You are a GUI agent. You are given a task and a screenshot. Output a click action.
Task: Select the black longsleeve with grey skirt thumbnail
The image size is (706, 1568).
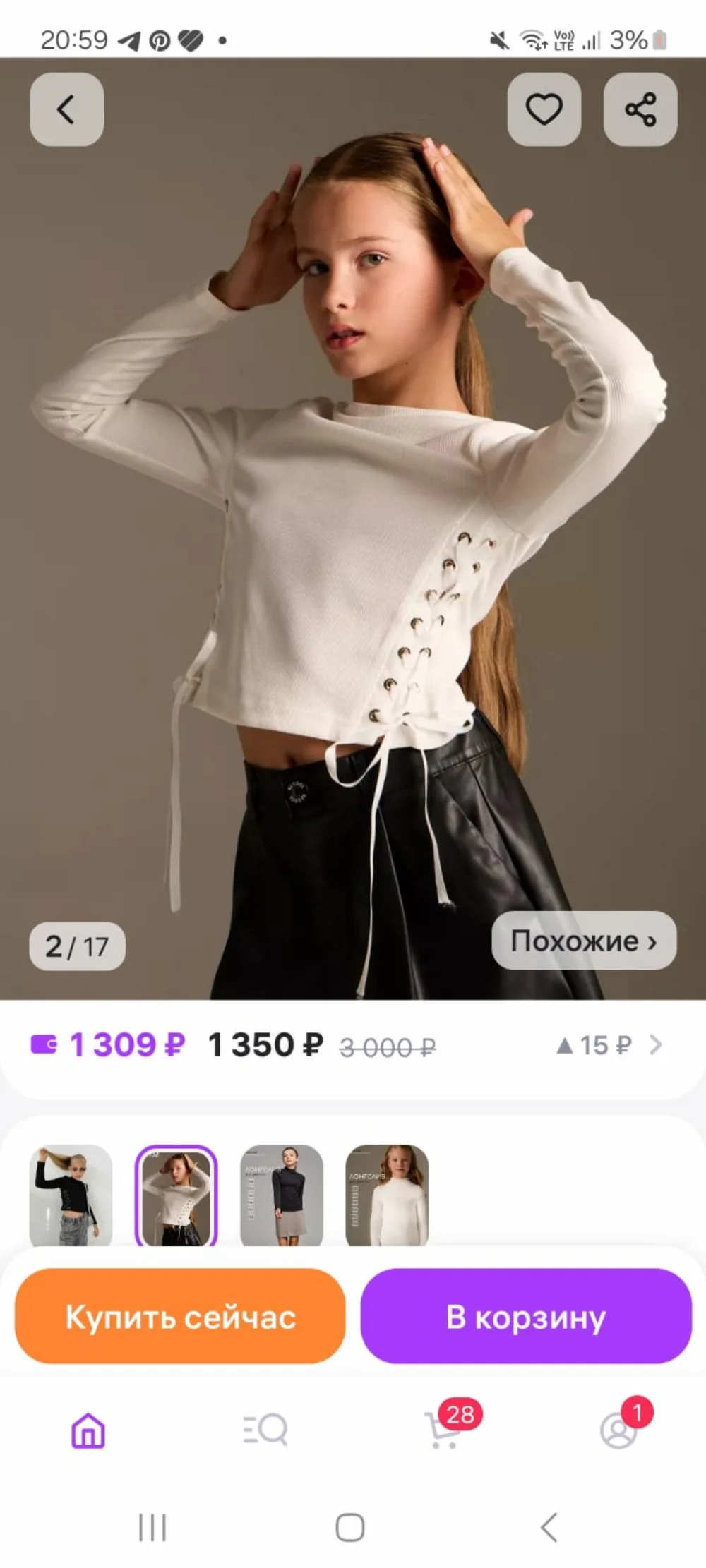tap(282, 1195)
